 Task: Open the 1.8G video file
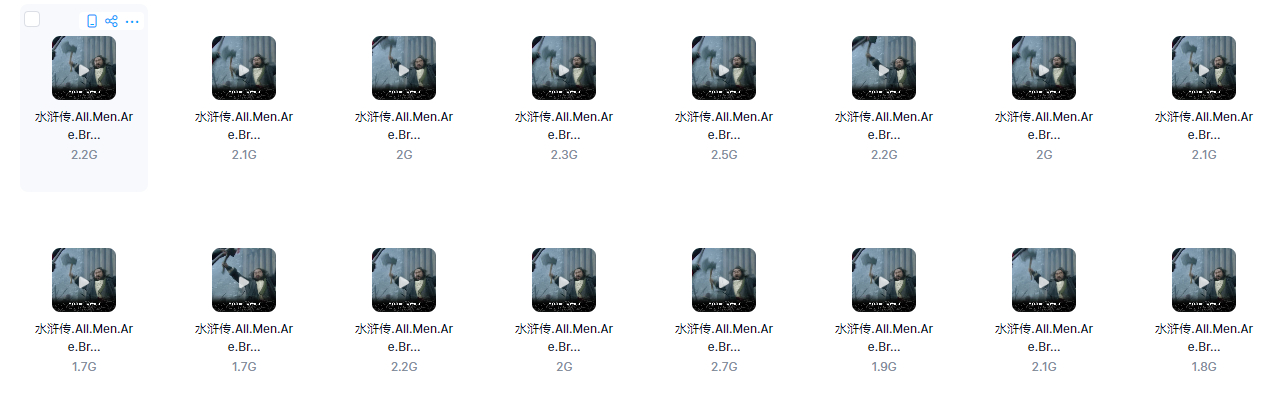pyautogui.click(x=1204, y=281)
